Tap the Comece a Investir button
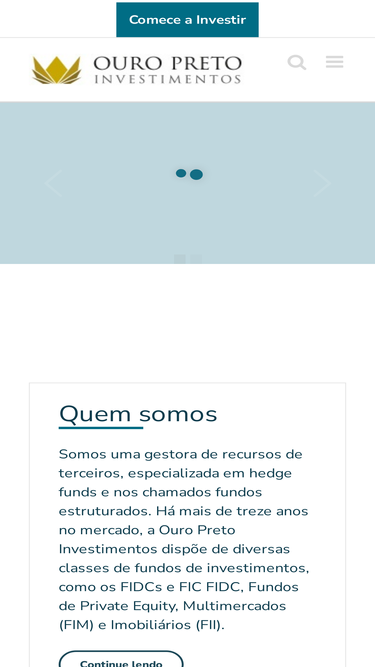375x667 pixels. 187,20
